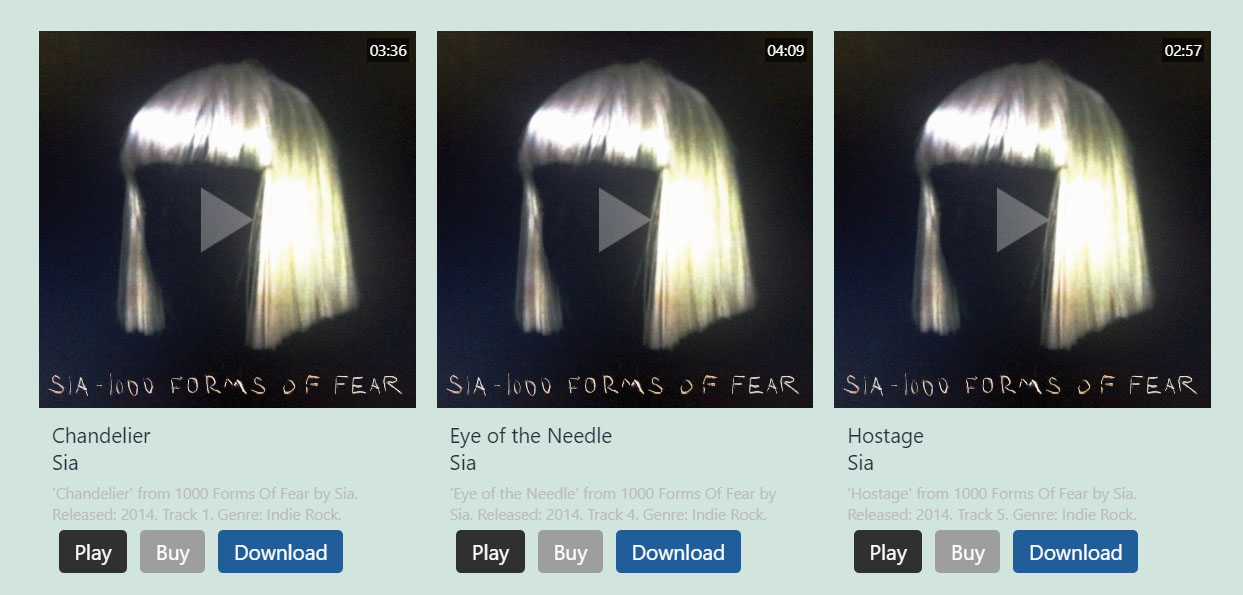The height and width of the screenshot is (595, 1243).
Task: Buy the track Chandelier
Action: click(x=172, y=552)
